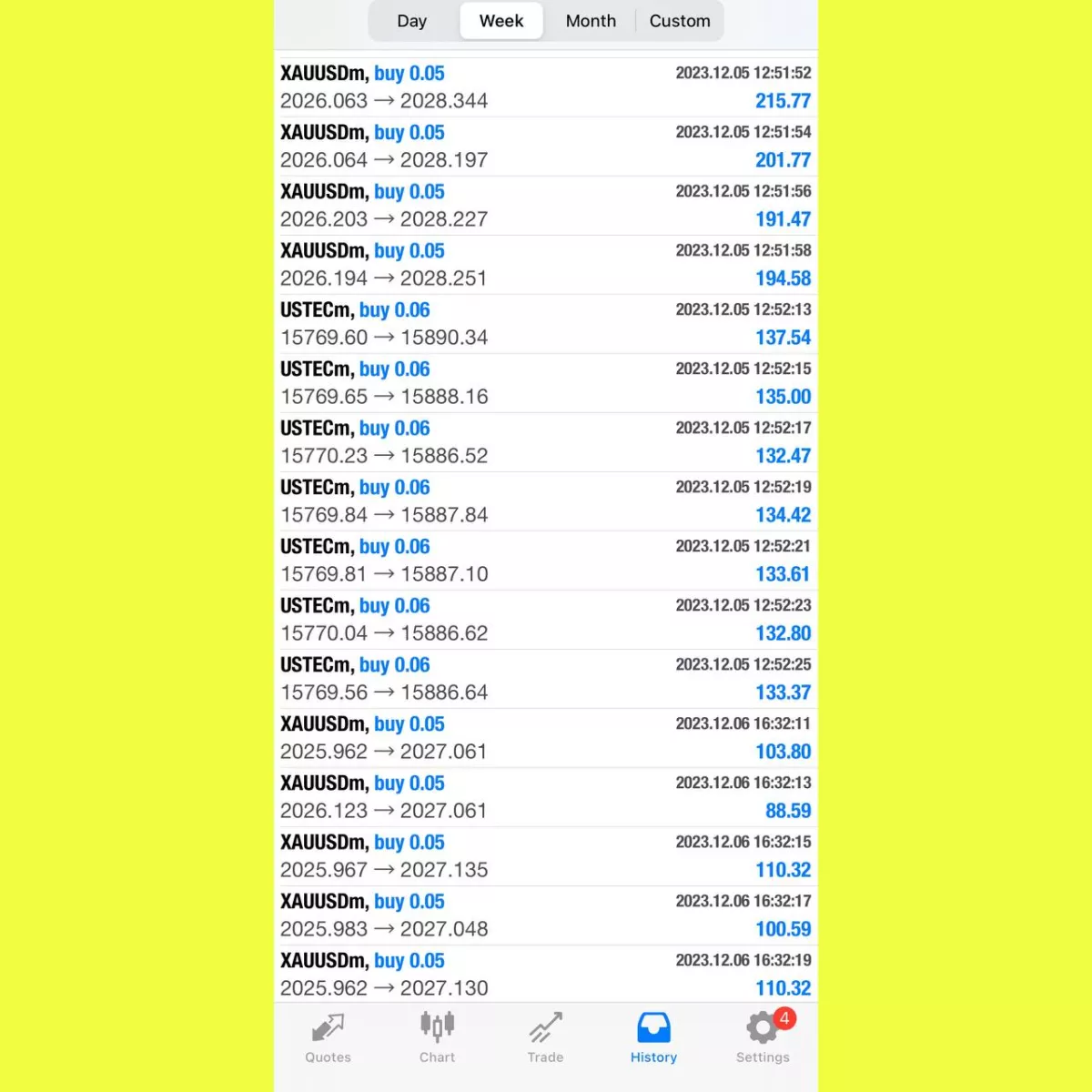Show history for the Month
The width and height of the screenshot is (1092, 1092).
click(x=591, y=21)
